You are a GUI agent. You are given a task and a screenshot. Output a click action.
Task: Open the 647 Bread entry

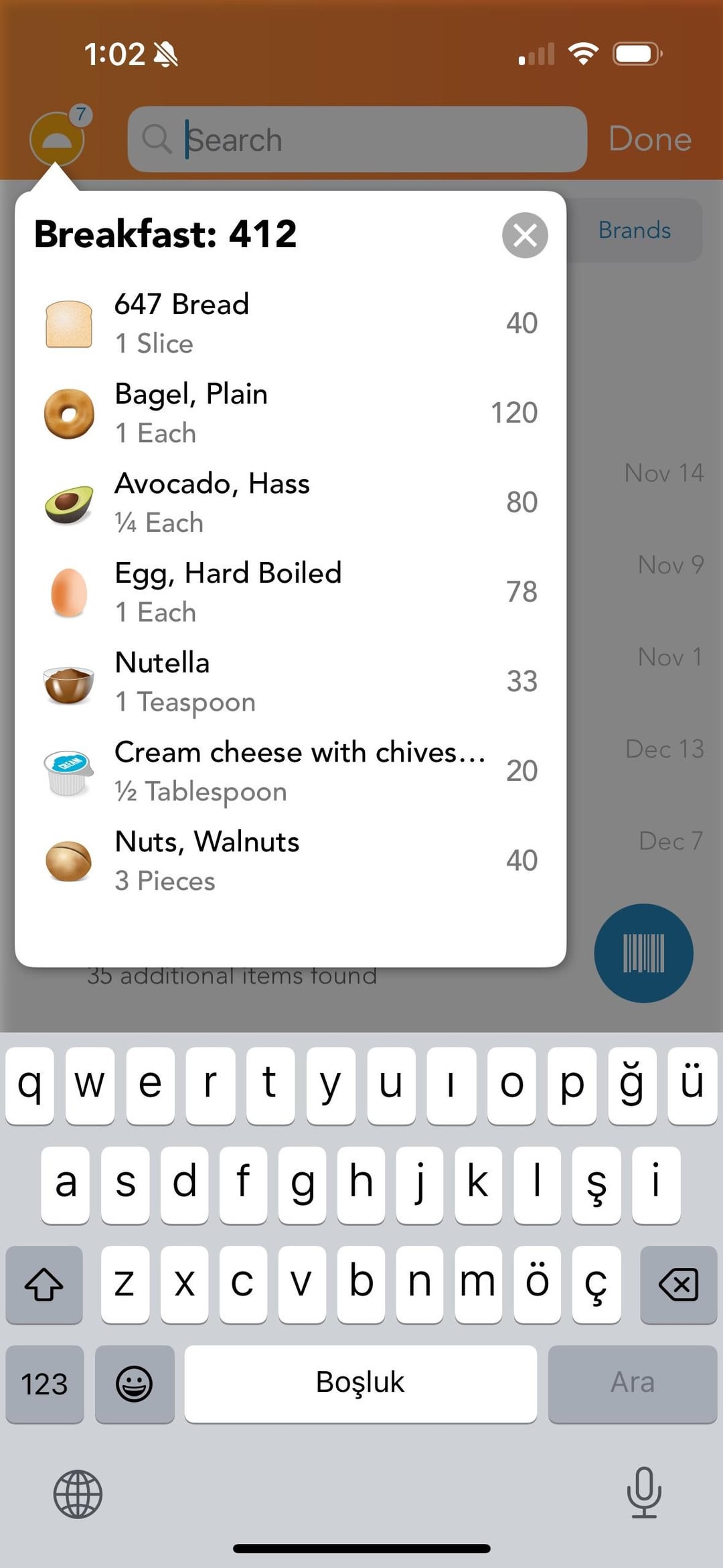(x=291, y=324)
